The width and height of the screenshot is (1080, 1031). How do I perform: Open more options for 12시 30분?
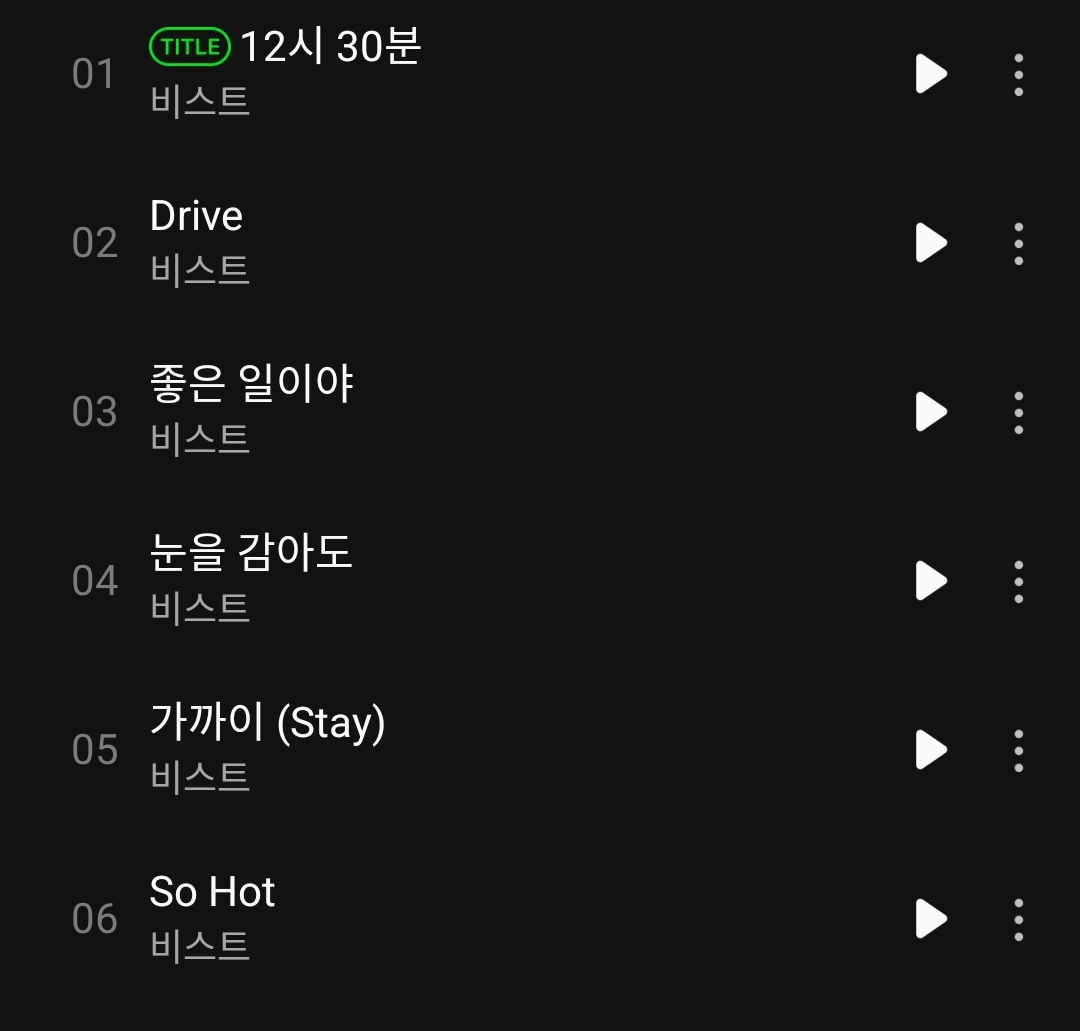[x=1018, y=75]
